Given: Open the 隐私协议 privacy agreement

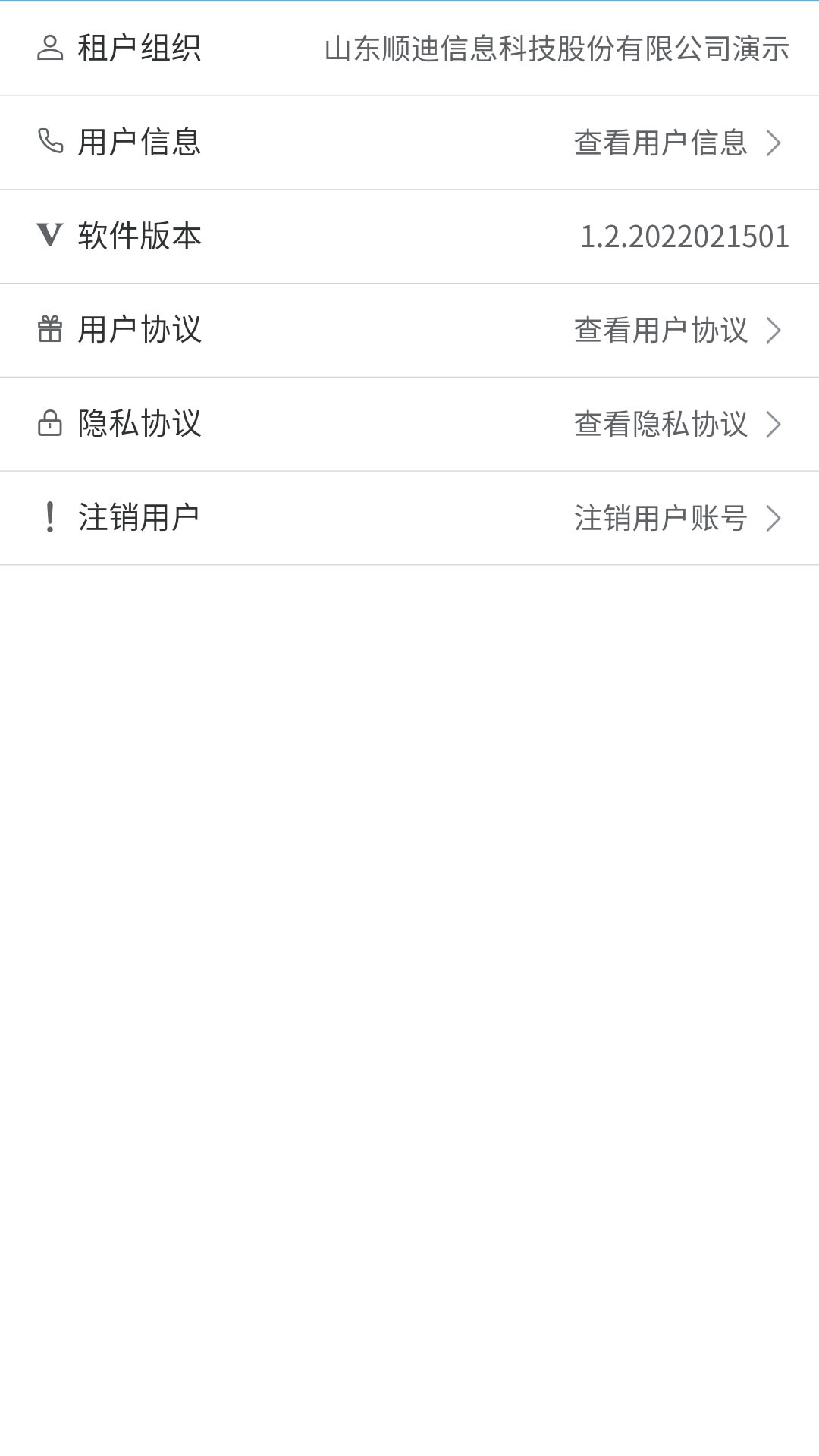Looking at the screenshot, I should (x=409, y=425).
